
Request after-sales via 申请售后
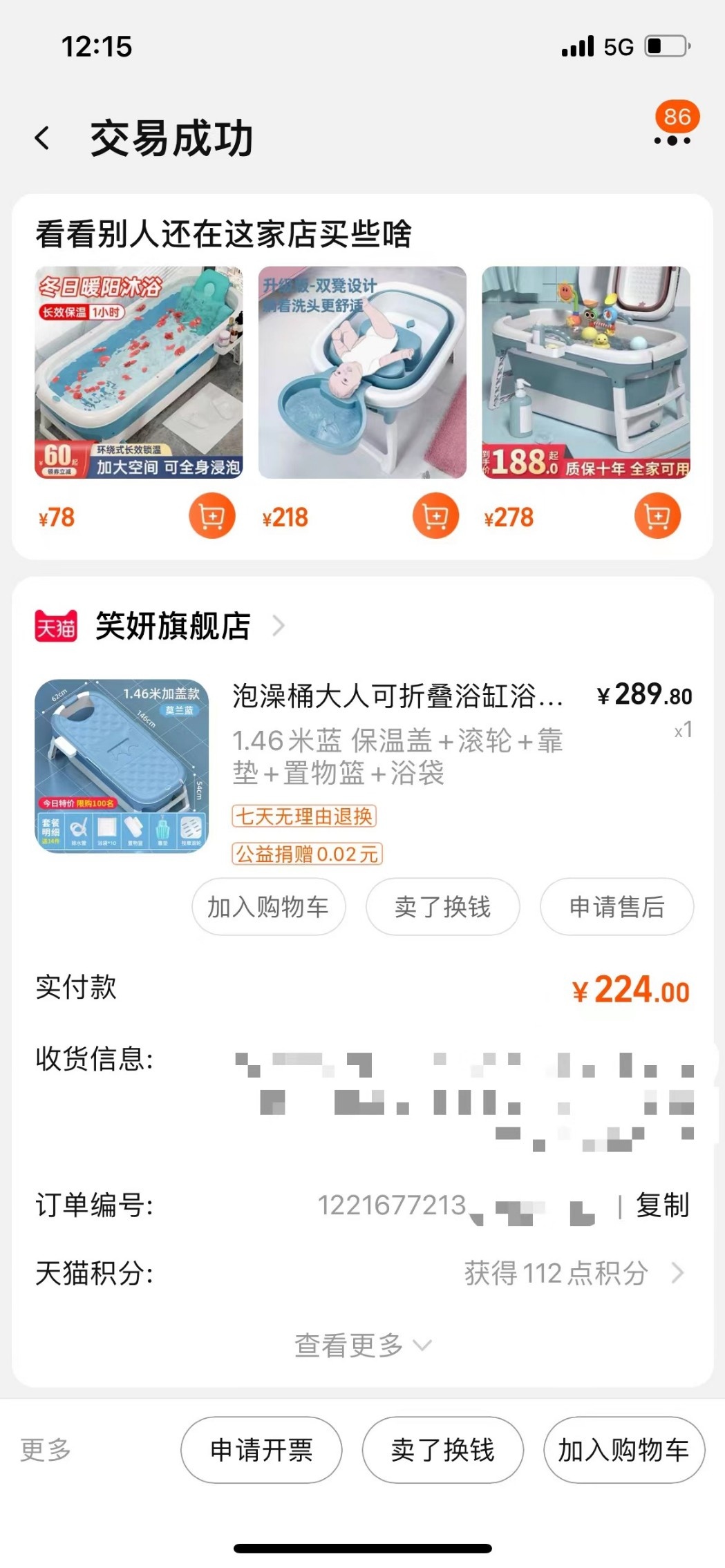click(x=616, y=907)
